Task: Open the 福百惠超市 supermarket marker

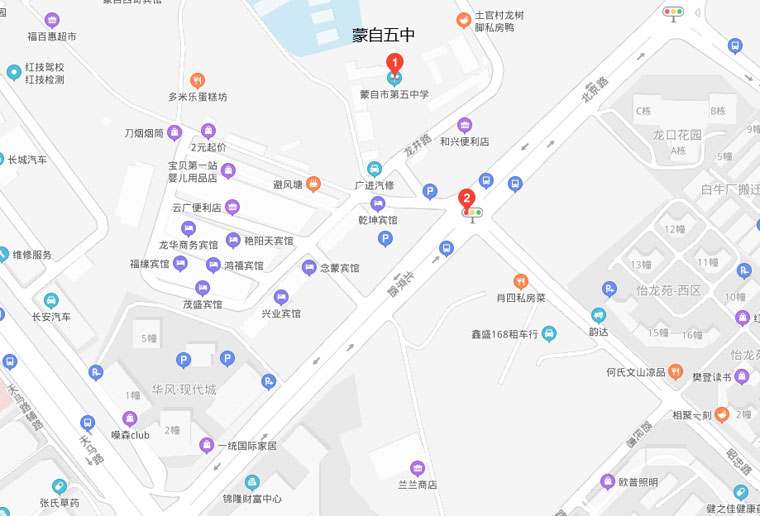Action: click(52, 20)
